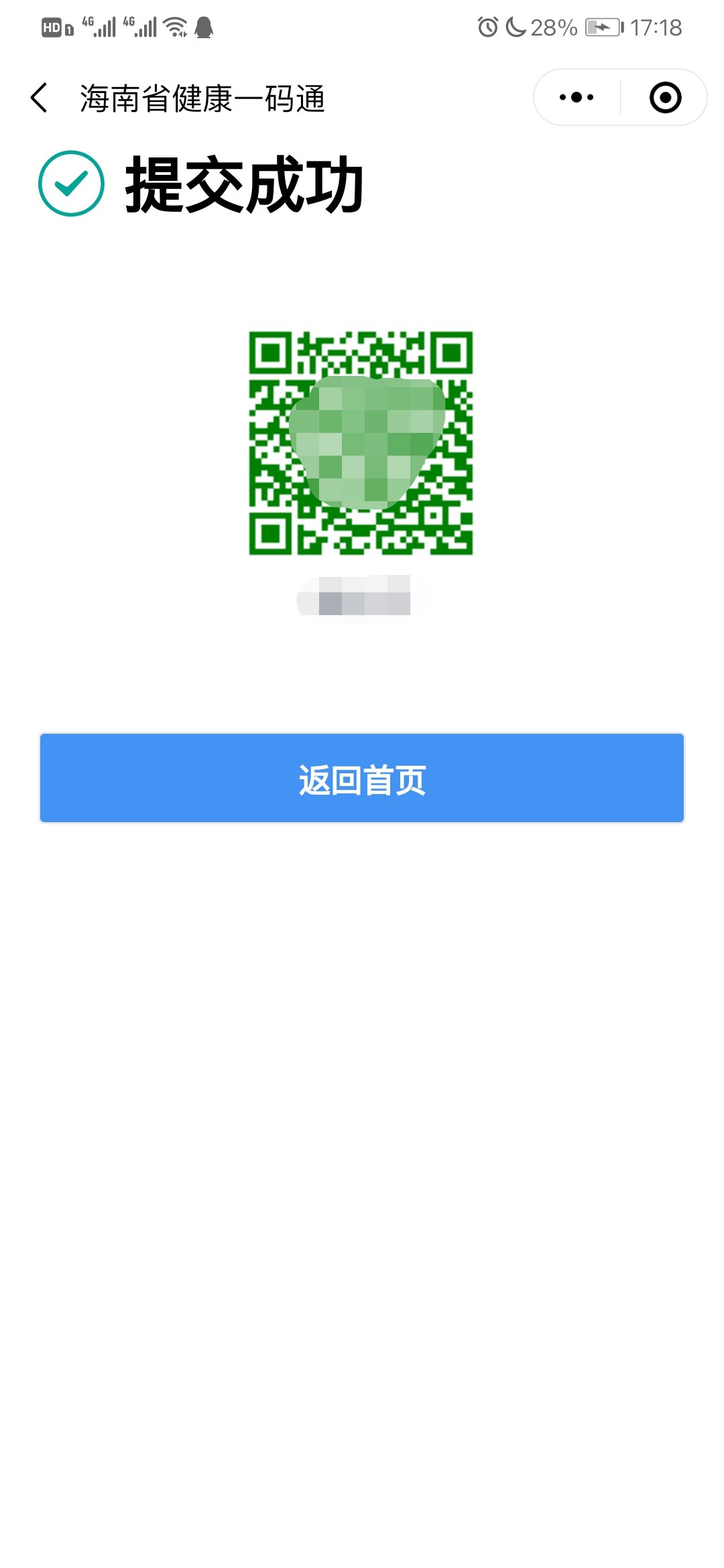Viewport: 724px width, 1568px height.
Task: Open the mini program three-dot menu
Action: coord(577,98)
